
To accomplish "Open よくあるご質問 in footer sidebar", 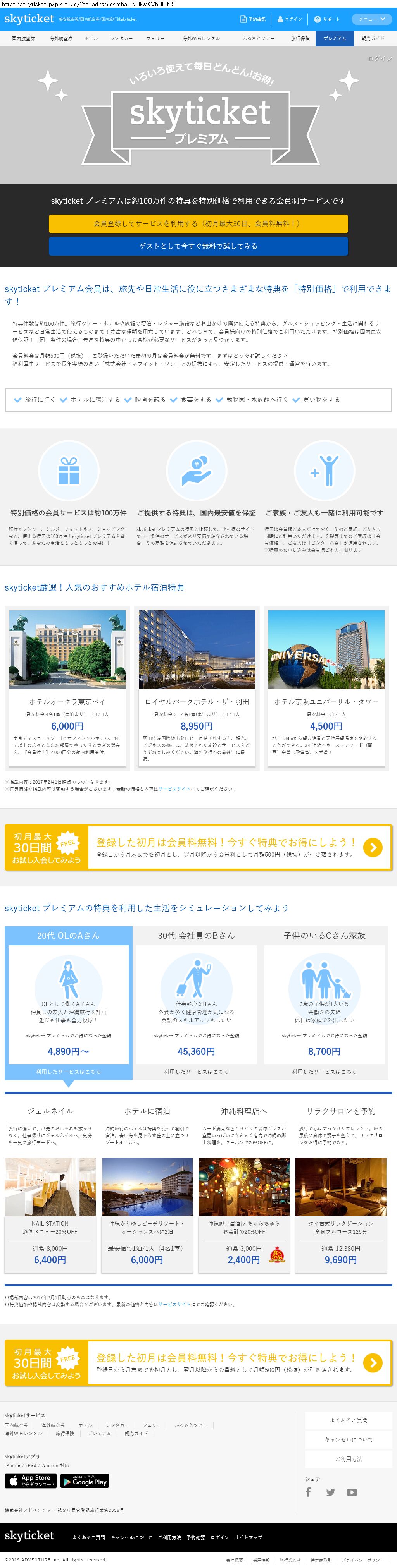I will pyautogui.click(x=348, y=1419).
